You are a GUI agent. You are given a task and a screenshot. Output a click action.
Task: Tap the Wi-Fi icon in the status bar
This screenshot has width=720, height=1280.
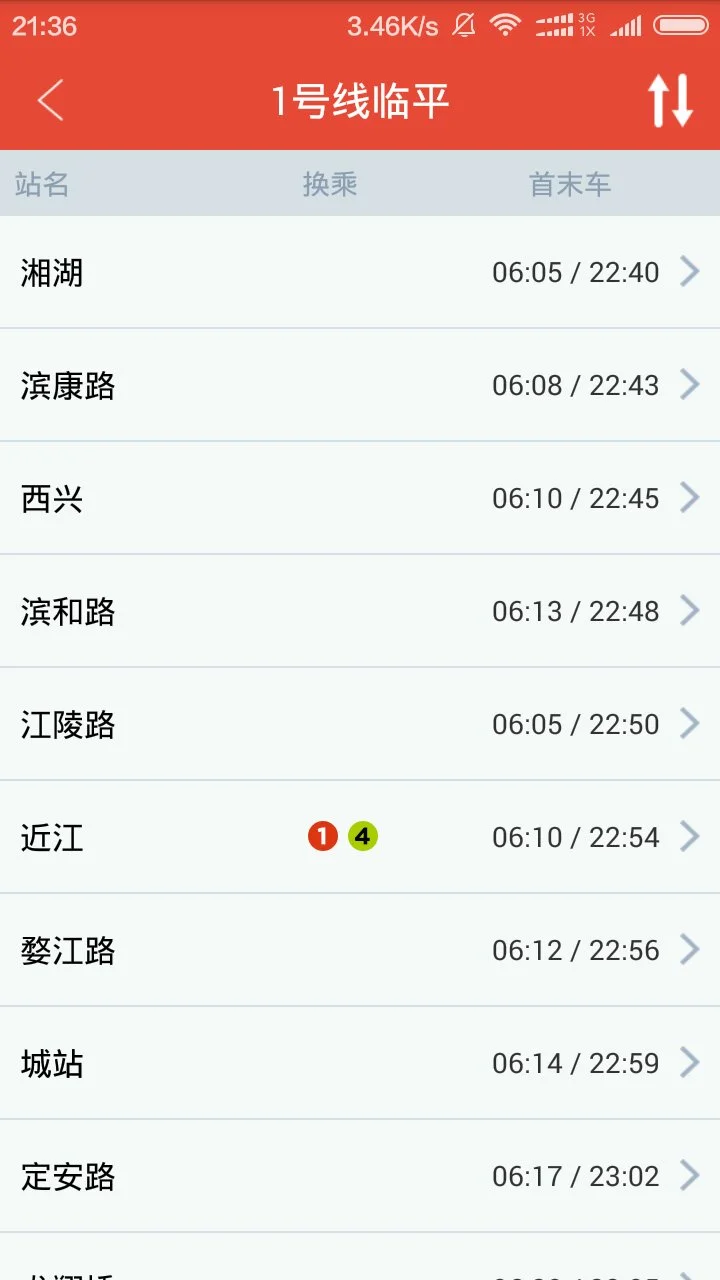tap(506, 25)
